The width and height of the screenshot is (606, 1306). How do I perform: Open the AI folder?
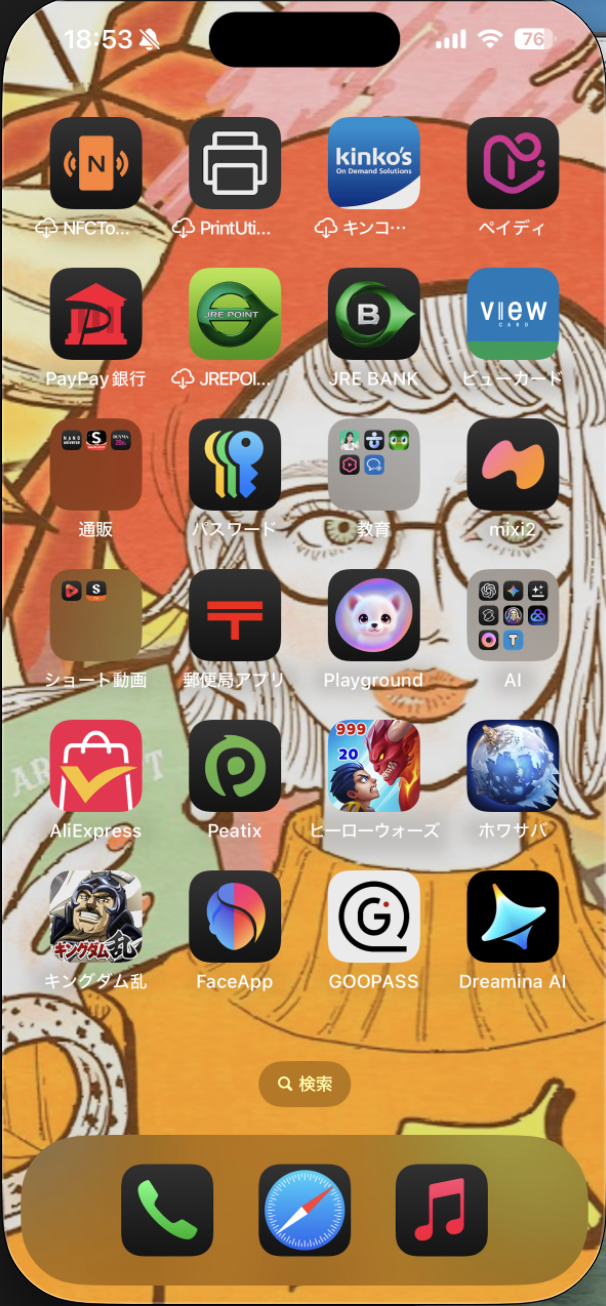[x=513, y=615]
